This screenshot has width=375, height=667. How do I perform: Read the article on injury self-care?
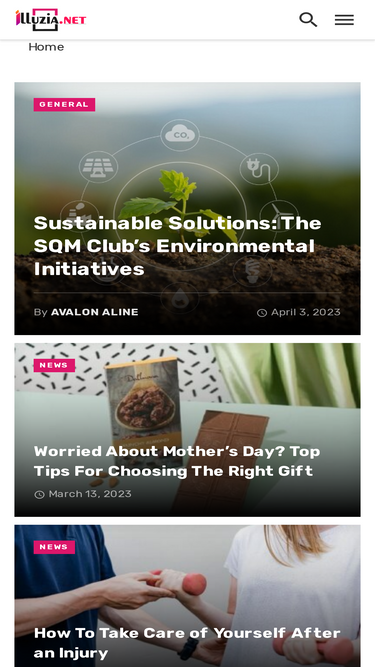coord(187,642)
